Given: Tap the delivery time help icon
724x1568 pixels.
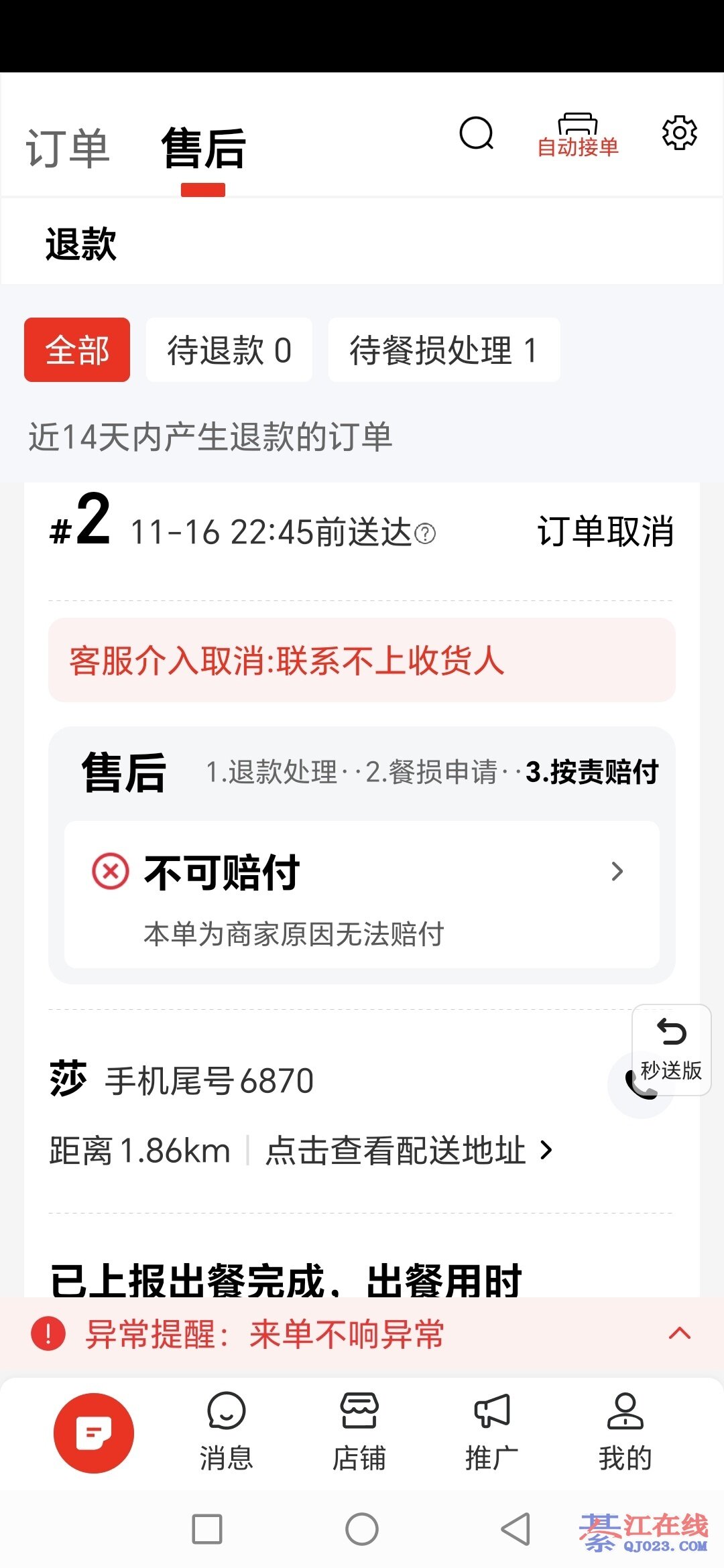Looking at the screenshot, I should pyautogui.click(x=425, y=534).
